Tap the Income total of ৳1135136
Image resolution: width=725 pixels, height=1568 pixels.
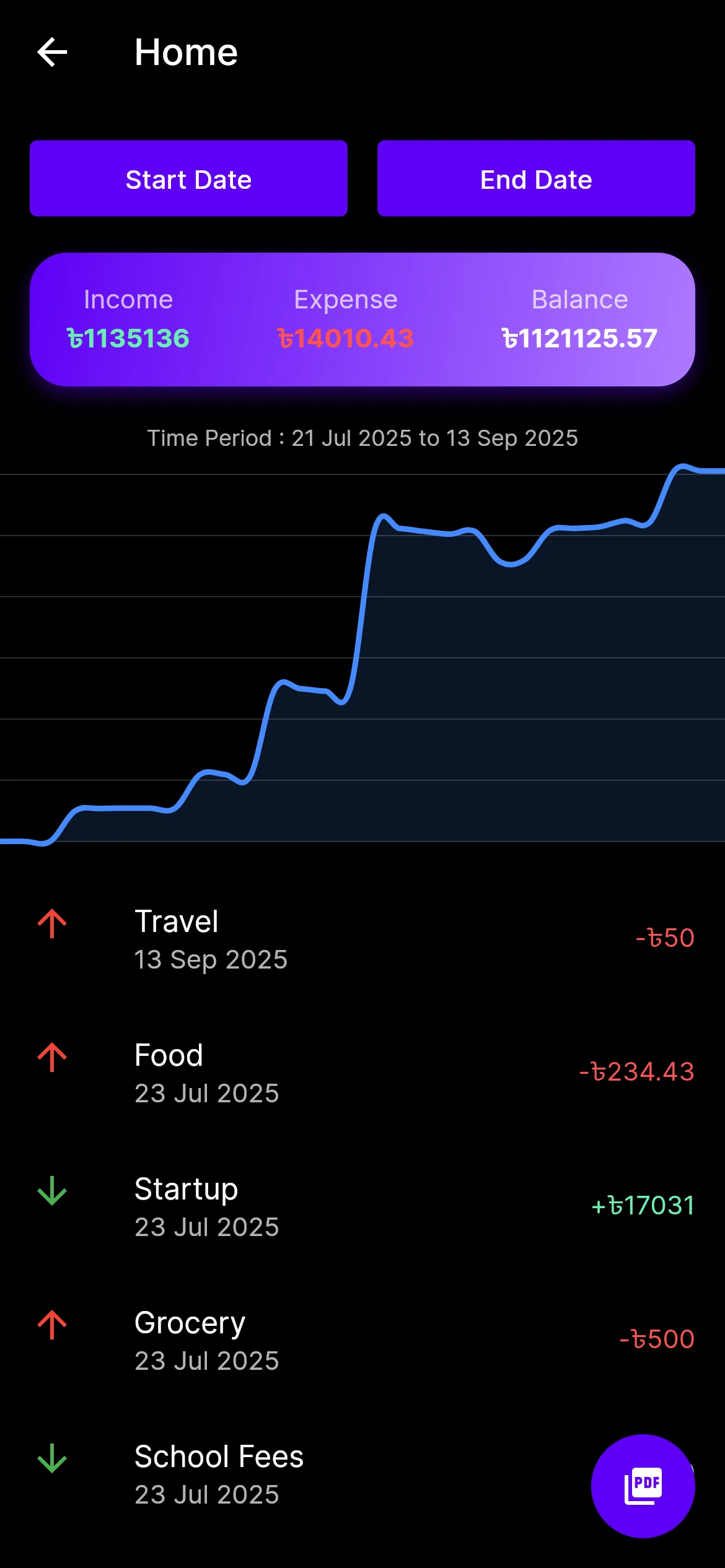pos(128,338)
